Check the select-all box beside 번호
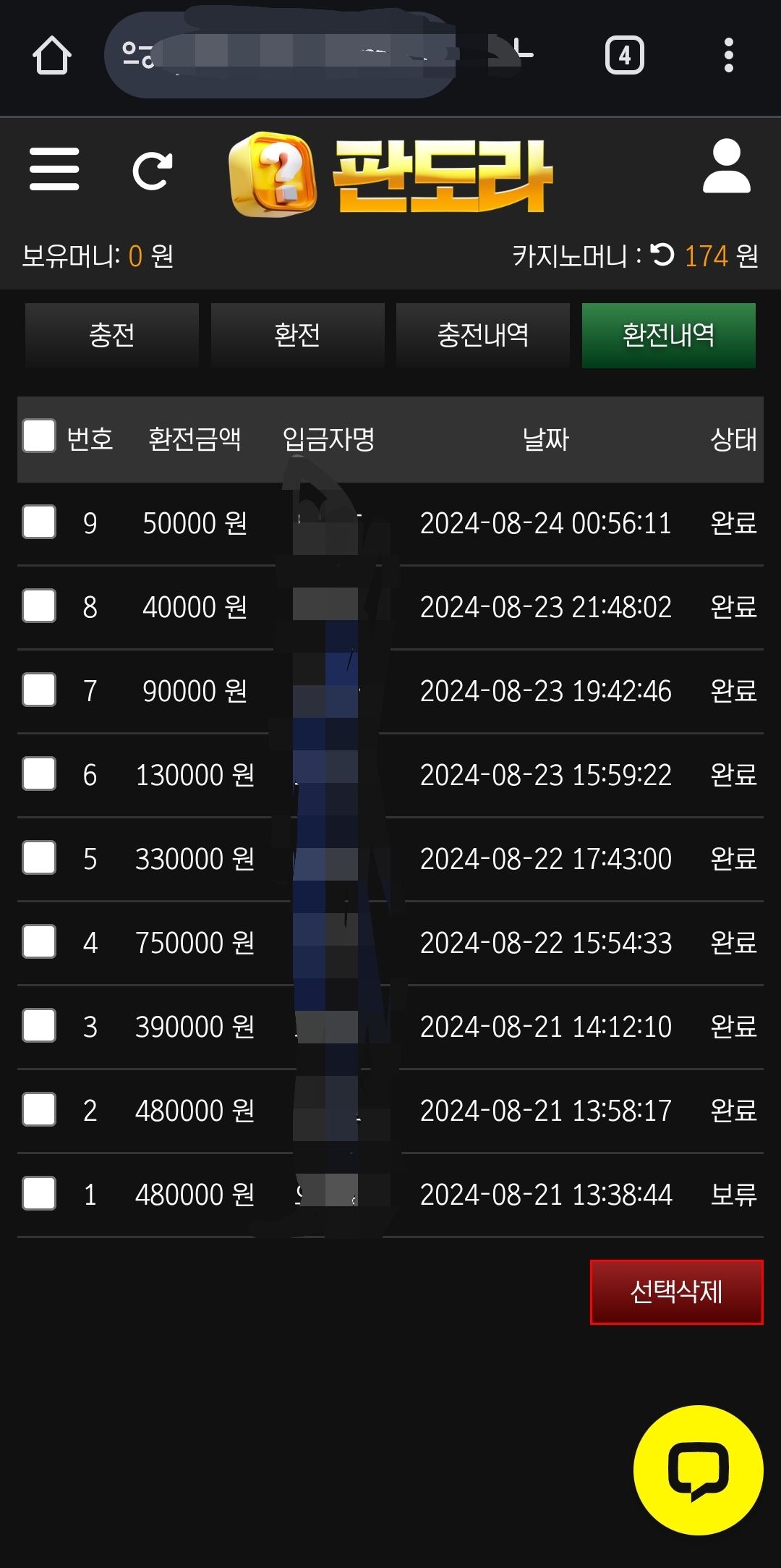The height and width of the screenshot is (1568, 781). tap(39, 436)
